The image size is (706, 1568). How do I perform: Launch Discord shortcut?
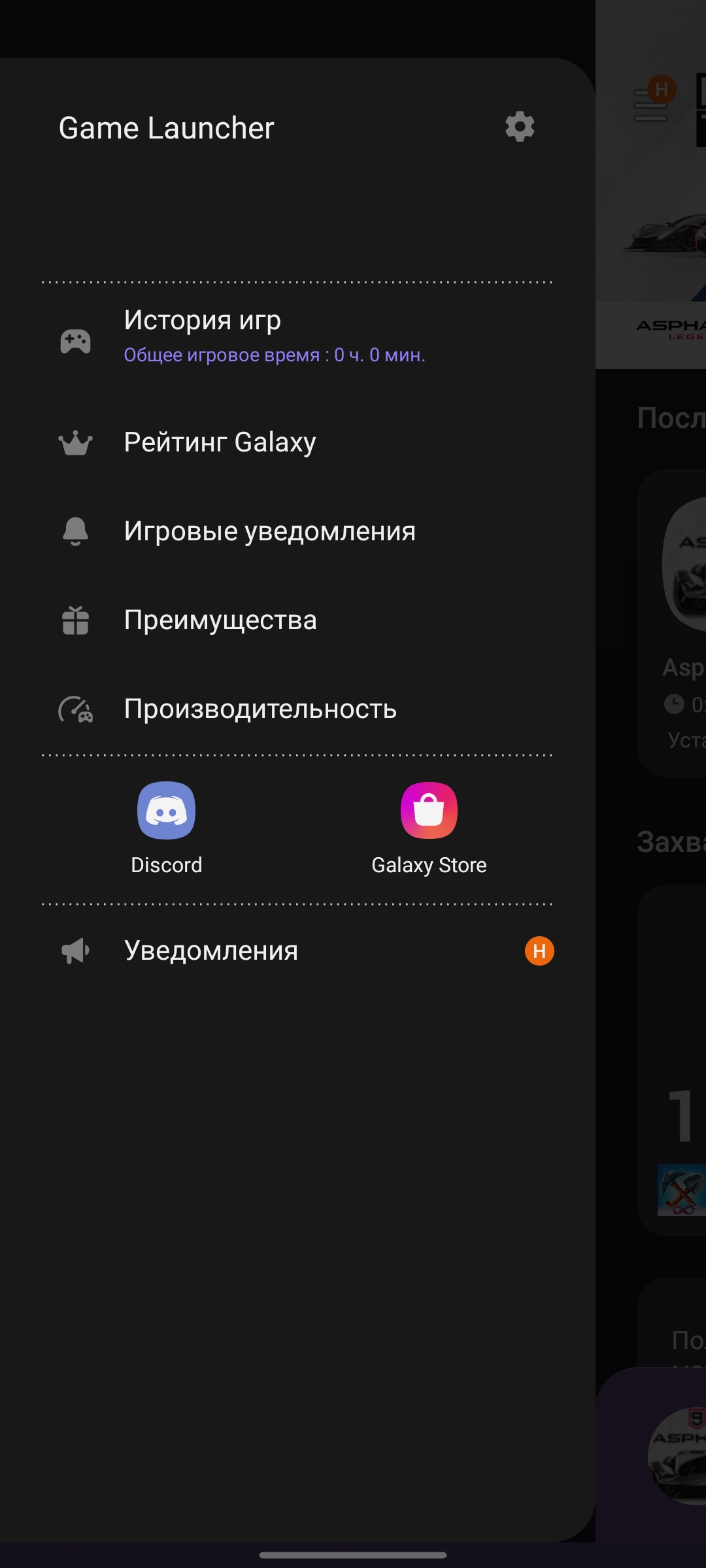point(166,826)
